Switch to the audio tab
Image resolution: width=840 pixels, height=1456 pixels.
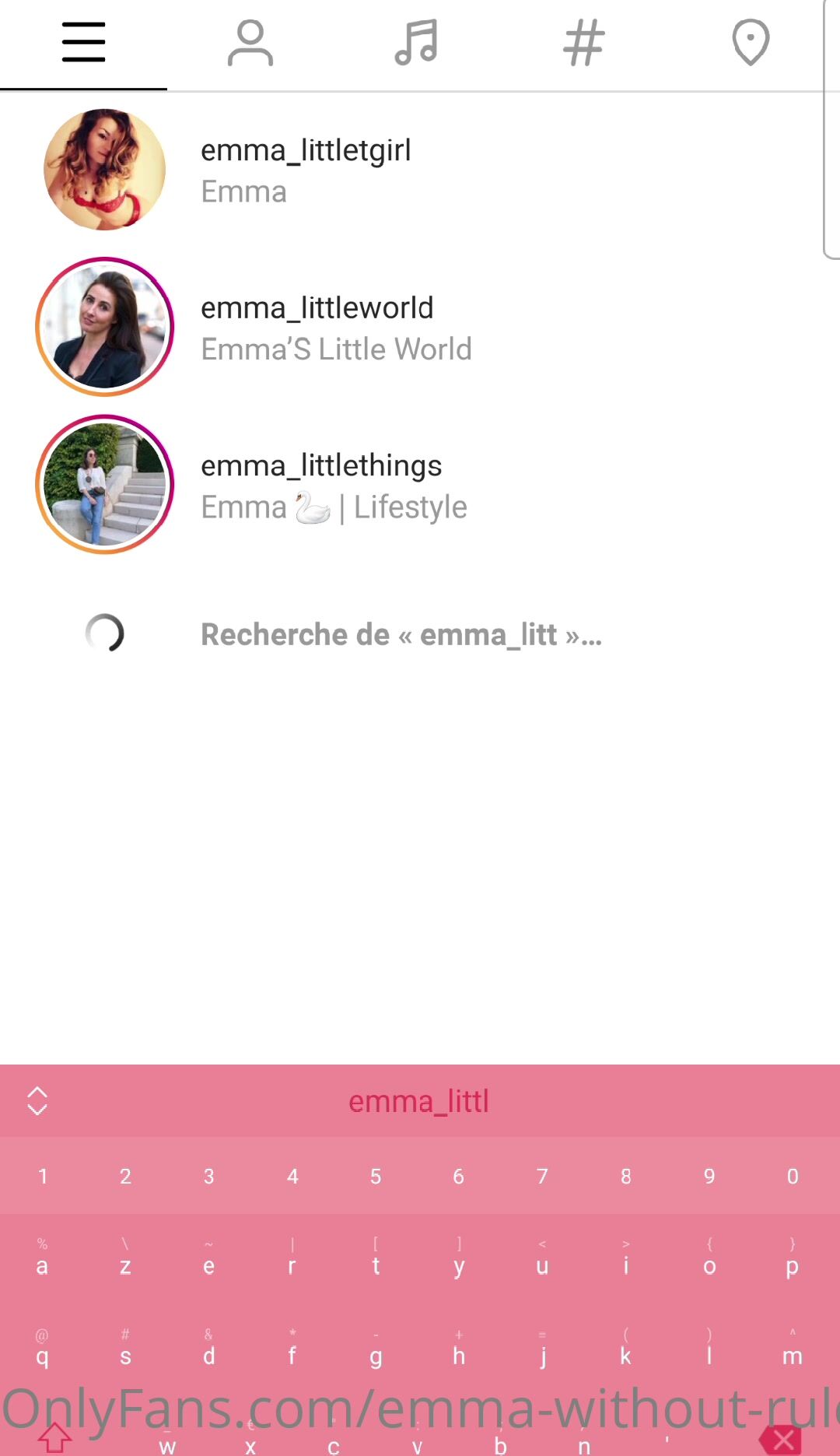coord(416,44)
